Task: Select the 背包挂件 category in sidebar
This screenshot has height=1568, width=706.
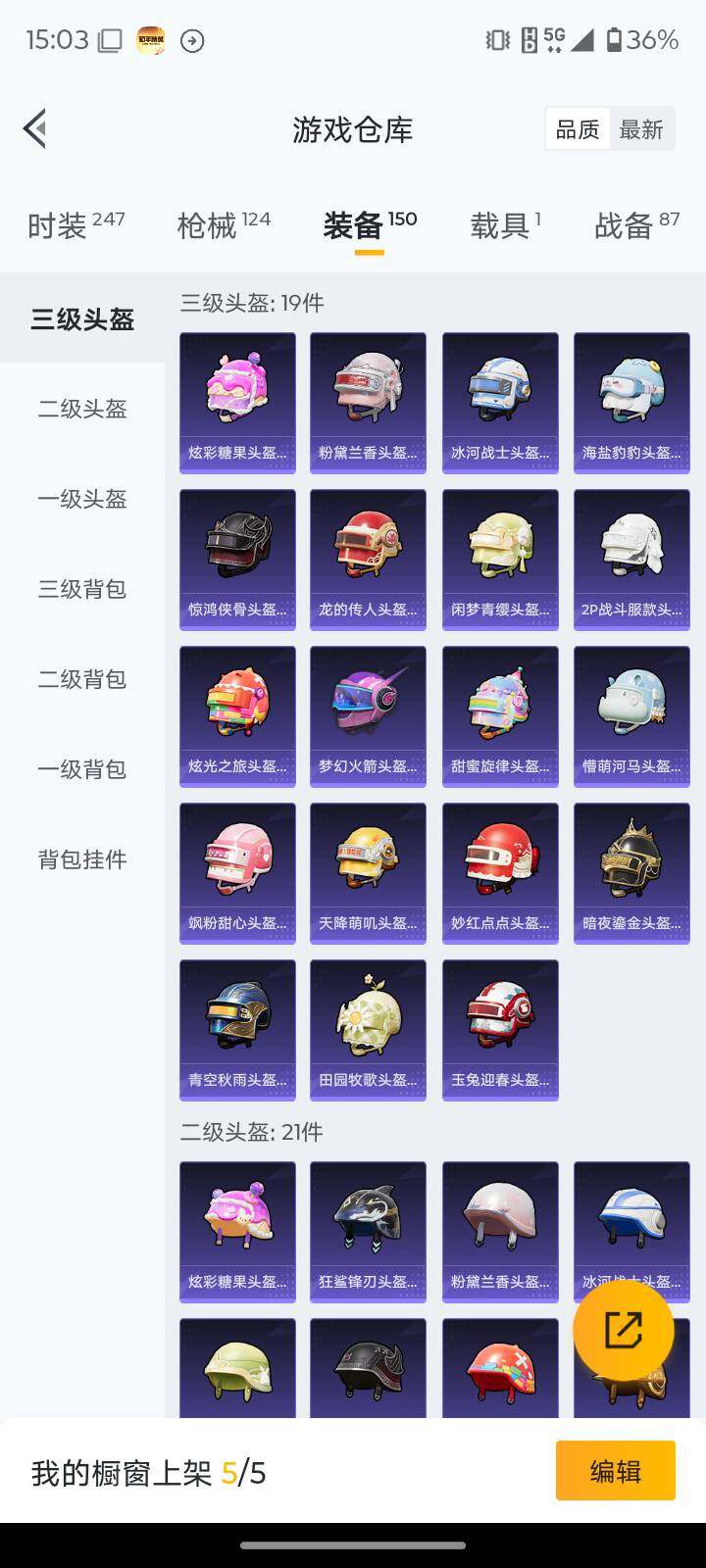Action: 82,859
